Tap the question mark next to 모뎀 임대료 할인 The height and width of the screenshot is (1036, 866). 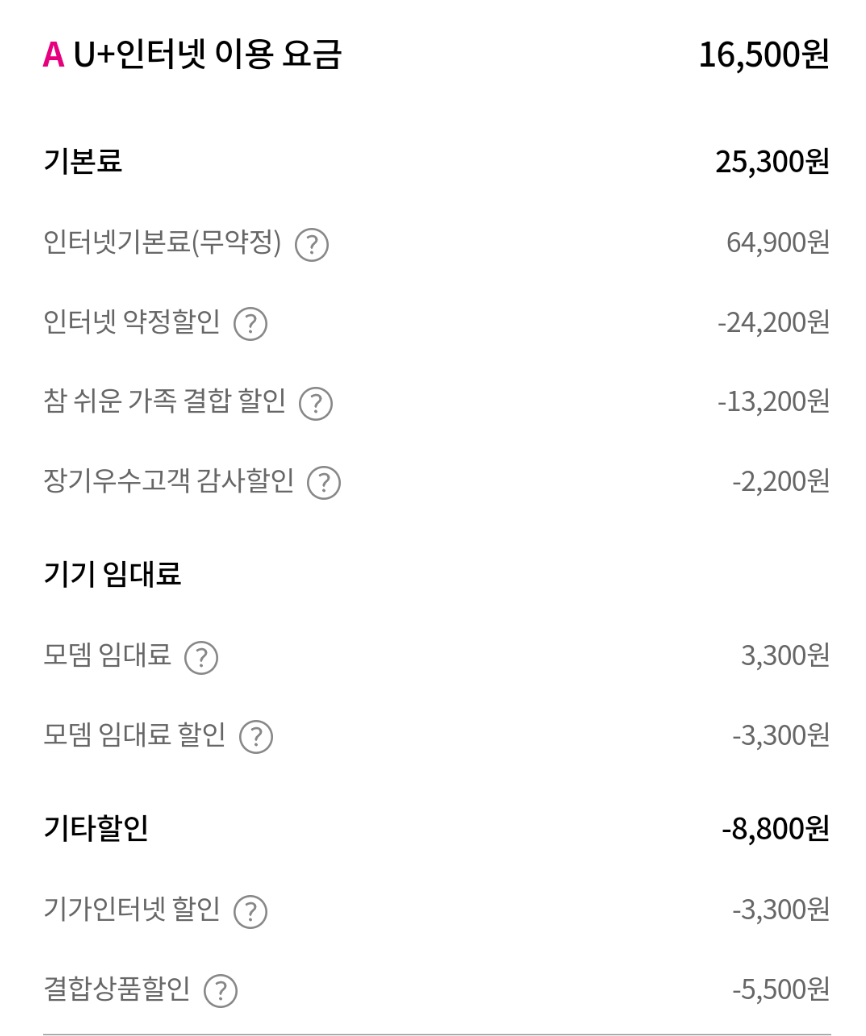click(x=256, y=737)
